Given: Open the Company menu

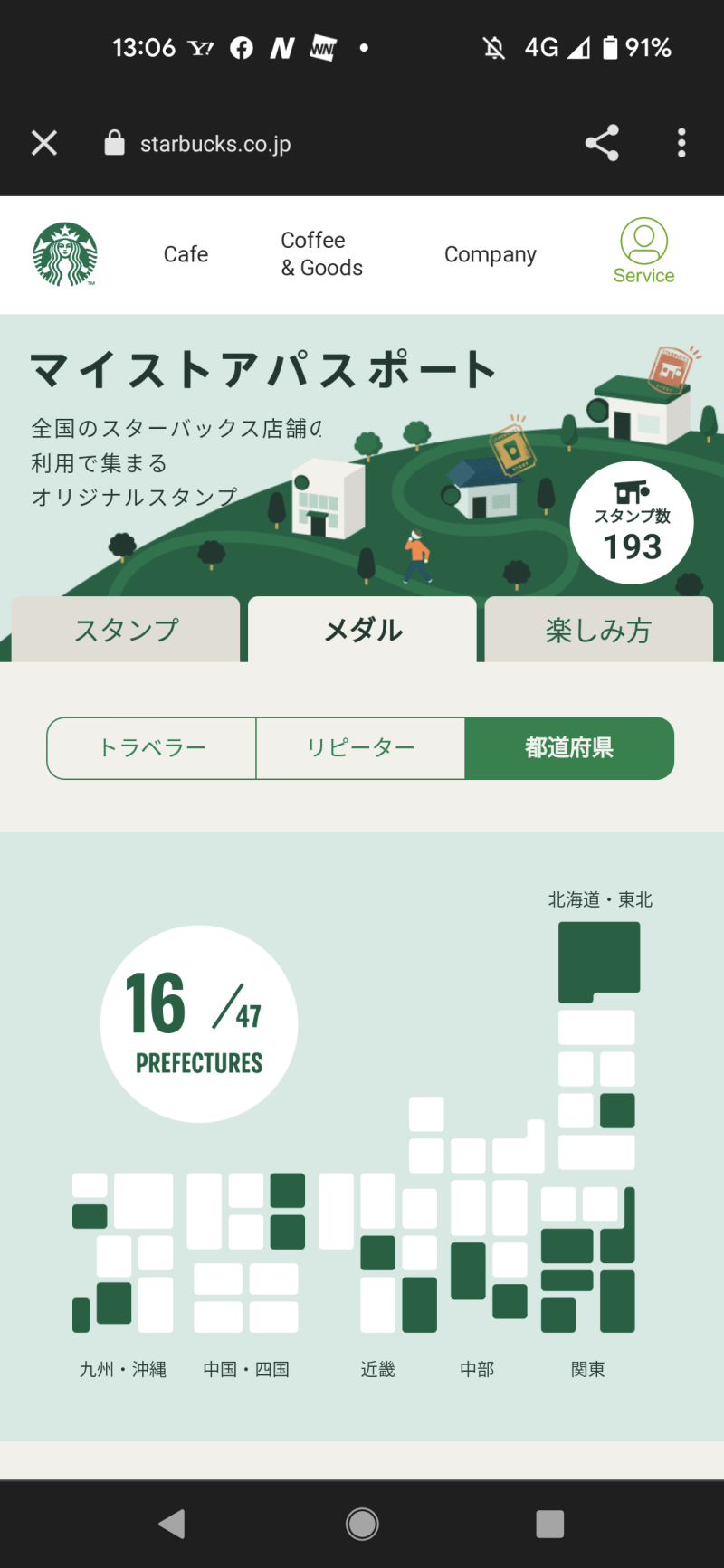Looking at the screenshot, I should point(490,254).
